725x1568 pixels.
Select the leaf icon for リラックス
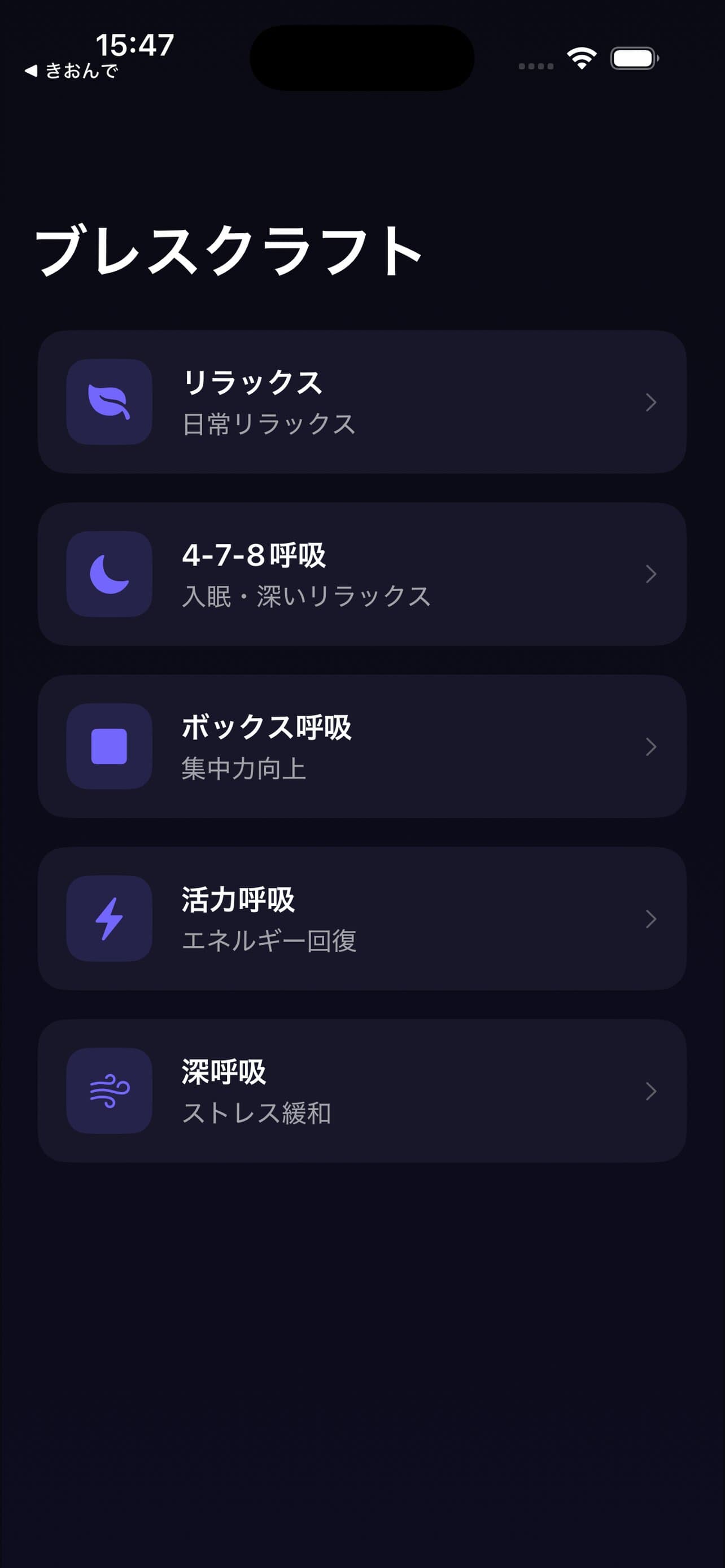(109, 403)
